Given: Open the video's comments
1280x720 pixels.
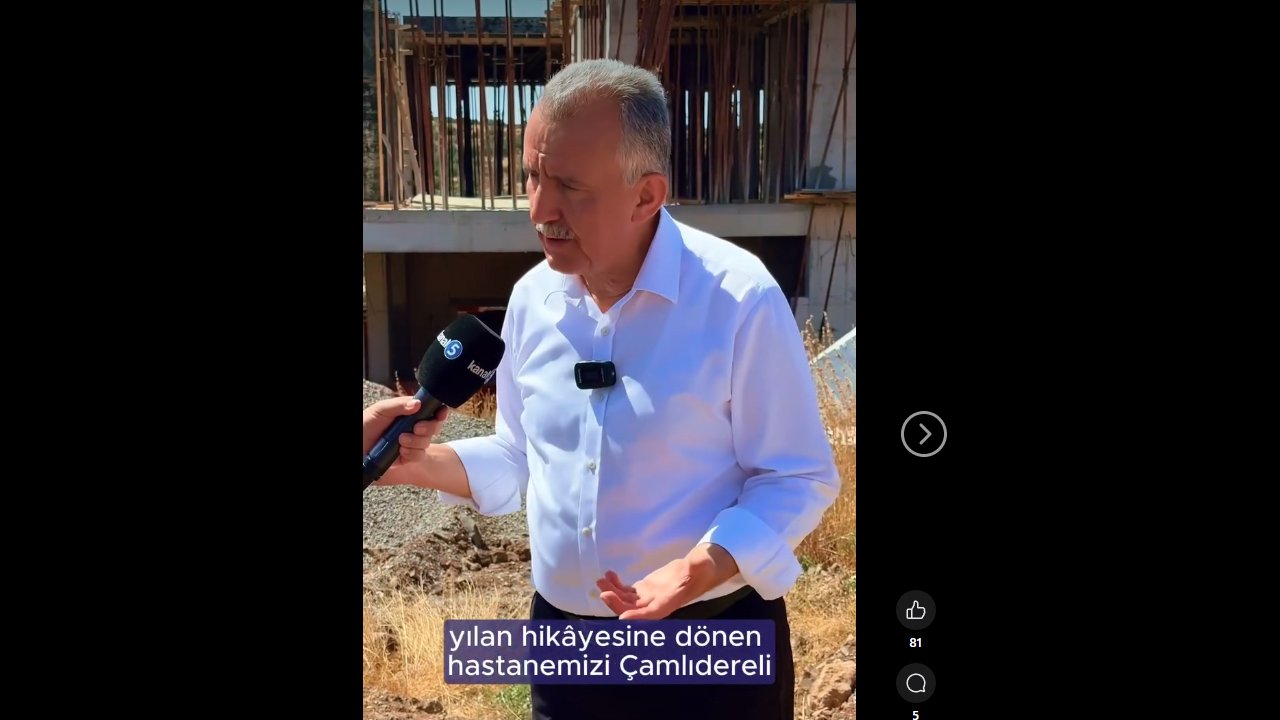Looking at the screenshot, I should tap(915, 683).
